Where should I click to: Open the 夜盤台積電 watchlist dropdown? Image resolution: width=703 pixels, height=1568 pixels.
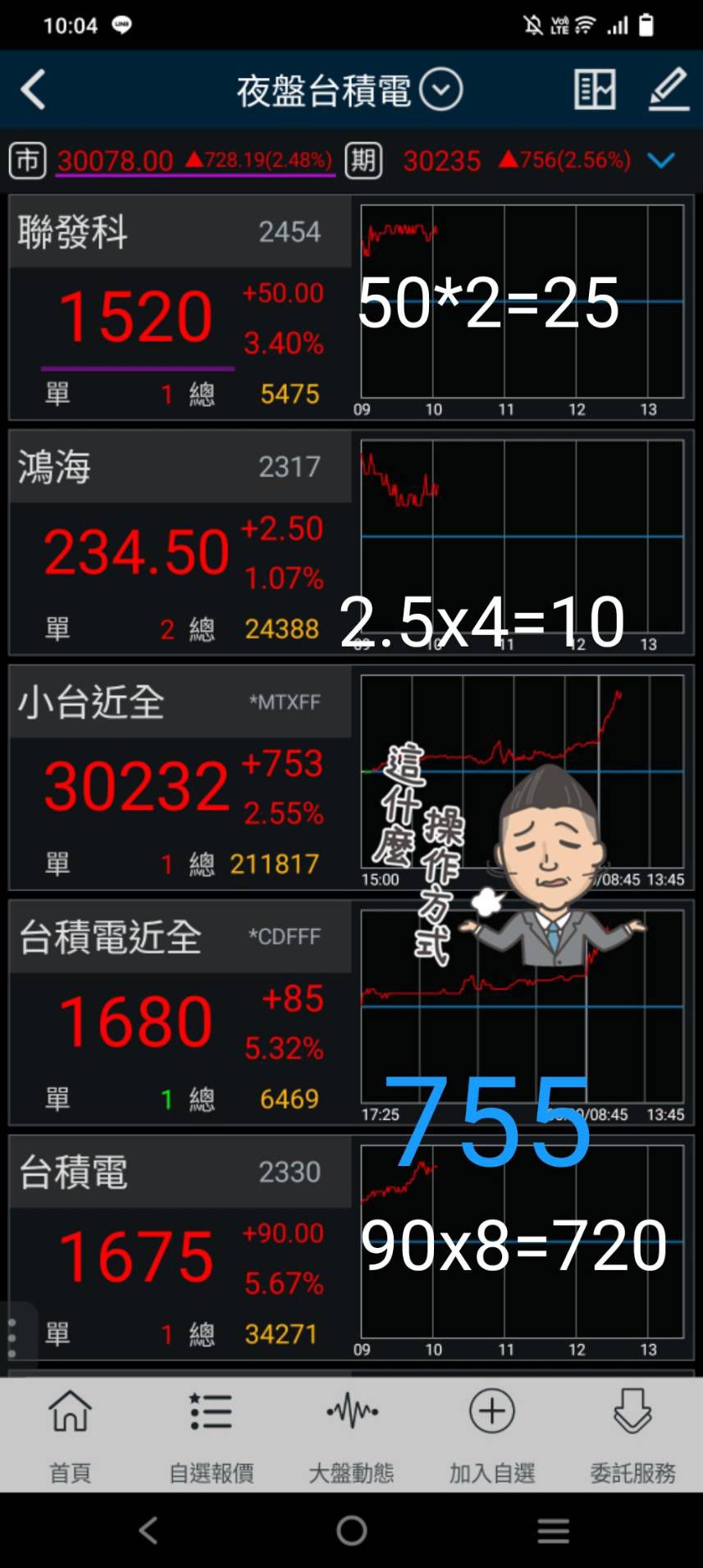349,90
